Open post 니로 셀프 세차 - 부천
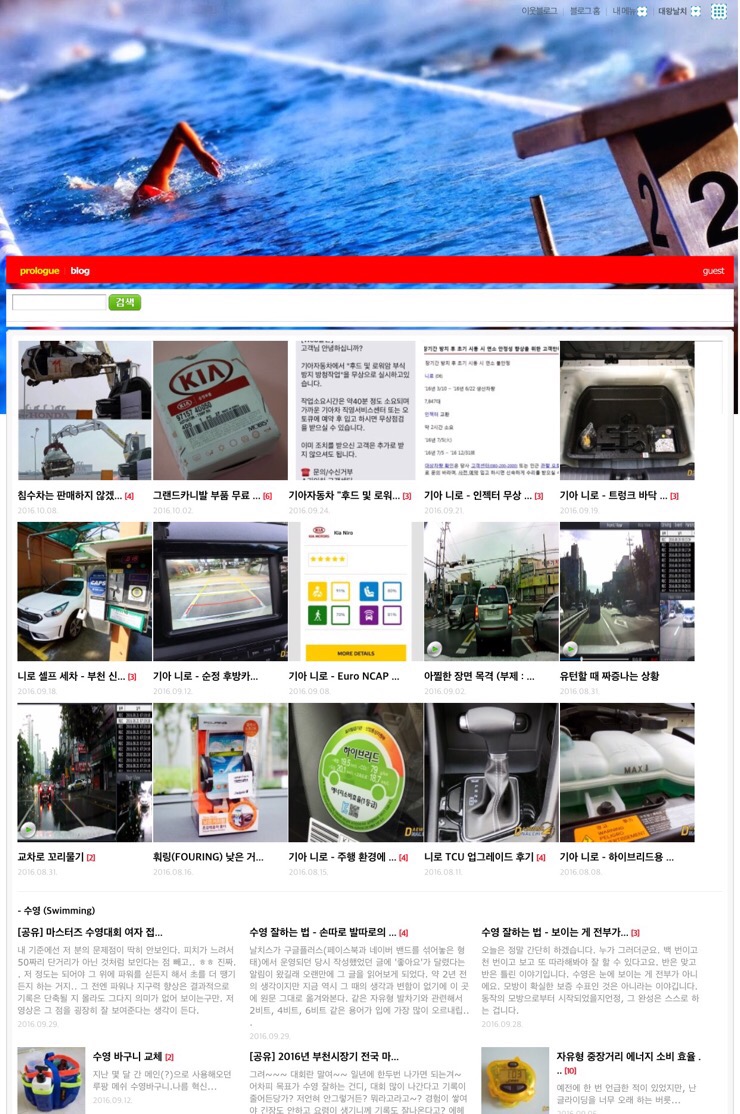Image resolution: width=740 pixels, height=1114 pixels. (x=71, y=676)
